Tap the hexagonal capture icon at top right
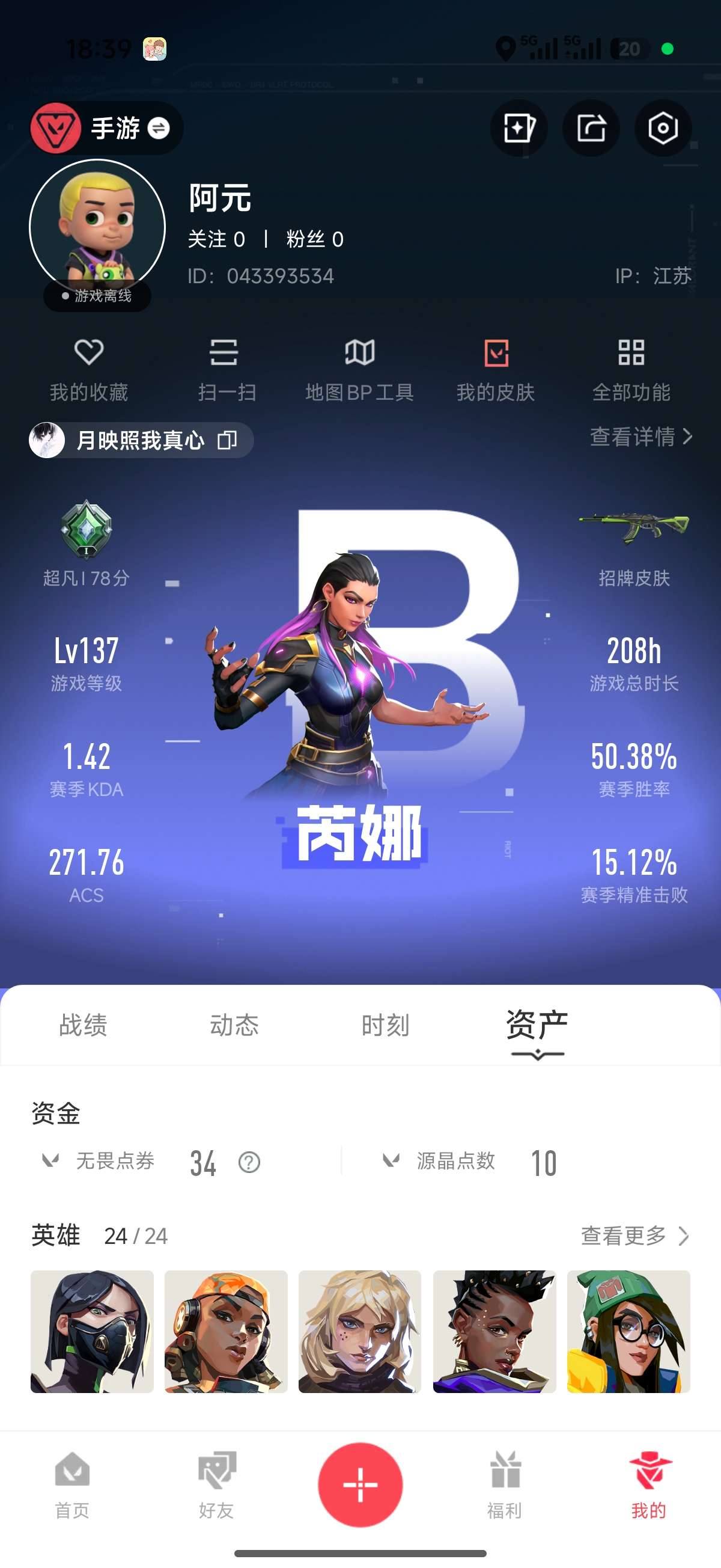The image size is (721, 1568). coord(663,129)
